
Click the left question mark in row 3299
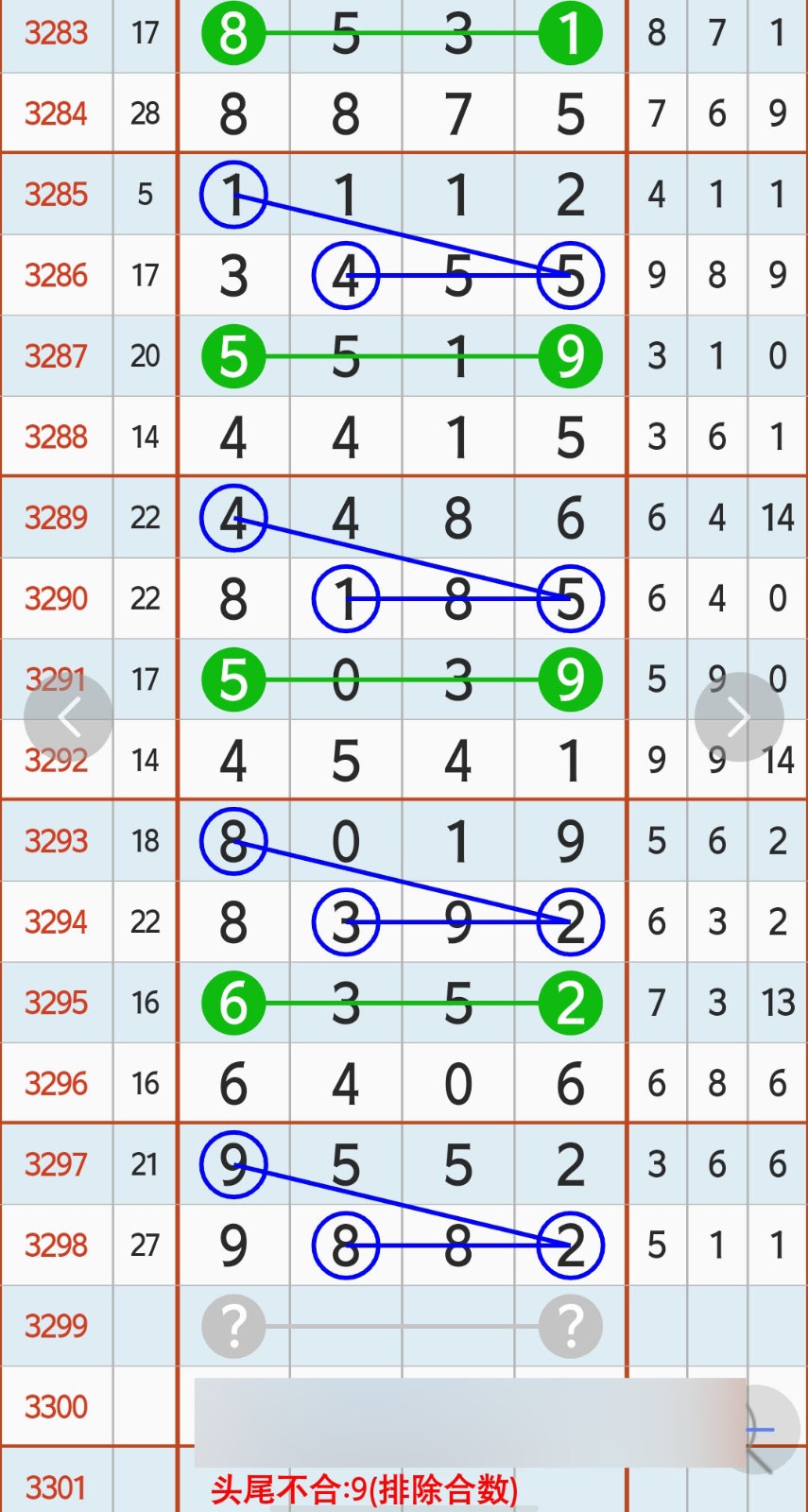tap(233, 1326)
